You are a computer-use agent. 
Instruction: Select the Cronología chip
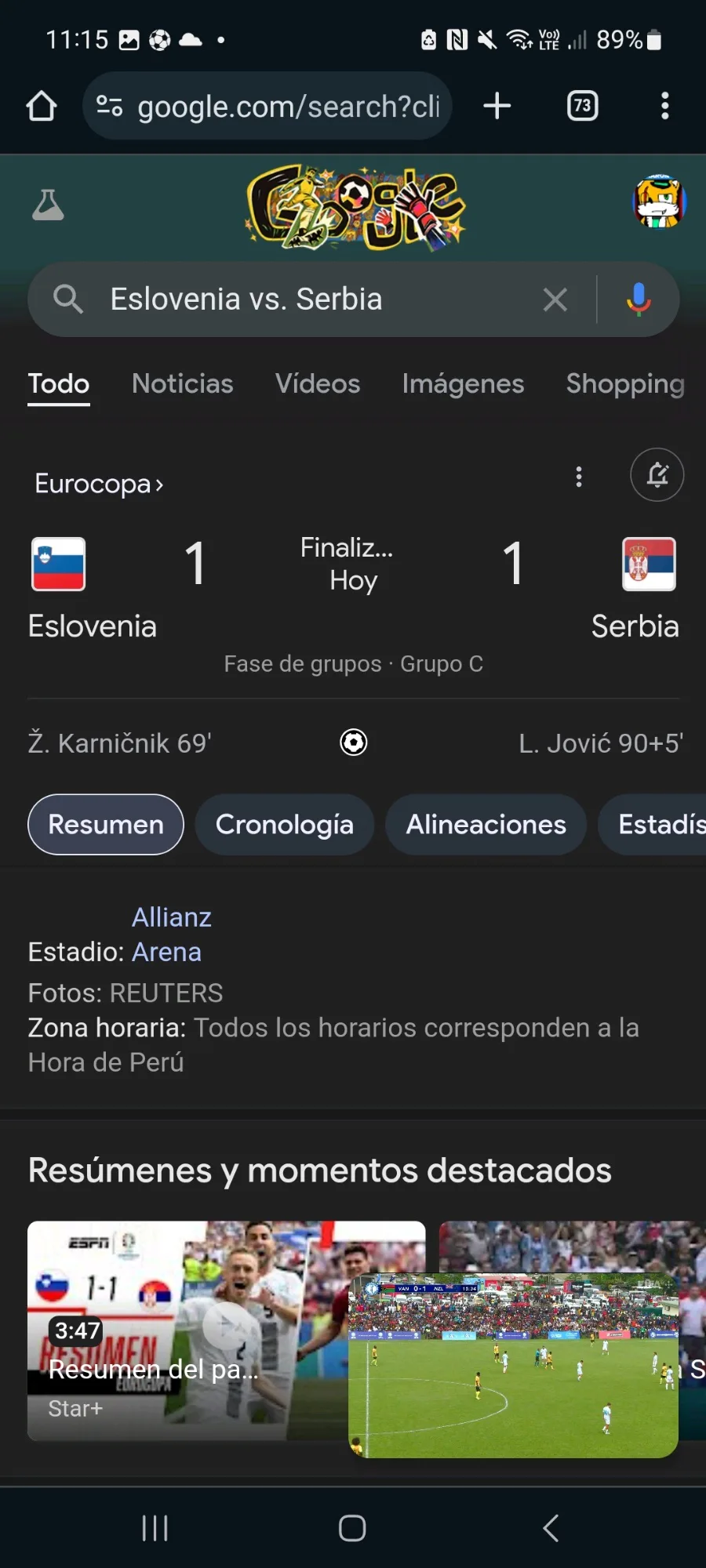285,825
